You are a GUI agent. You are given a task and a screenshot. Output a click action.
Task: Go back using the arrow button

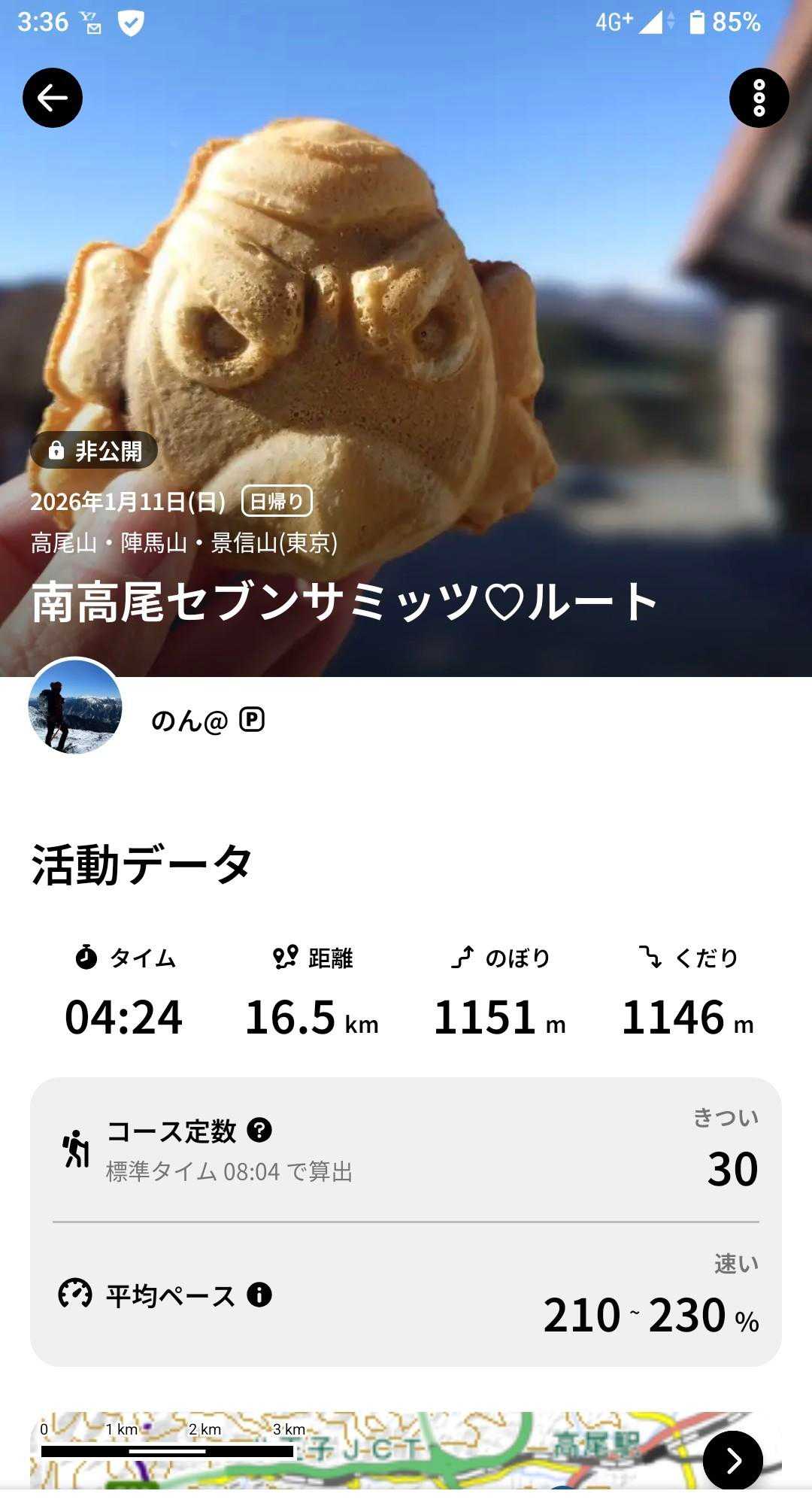click(53, 98)
